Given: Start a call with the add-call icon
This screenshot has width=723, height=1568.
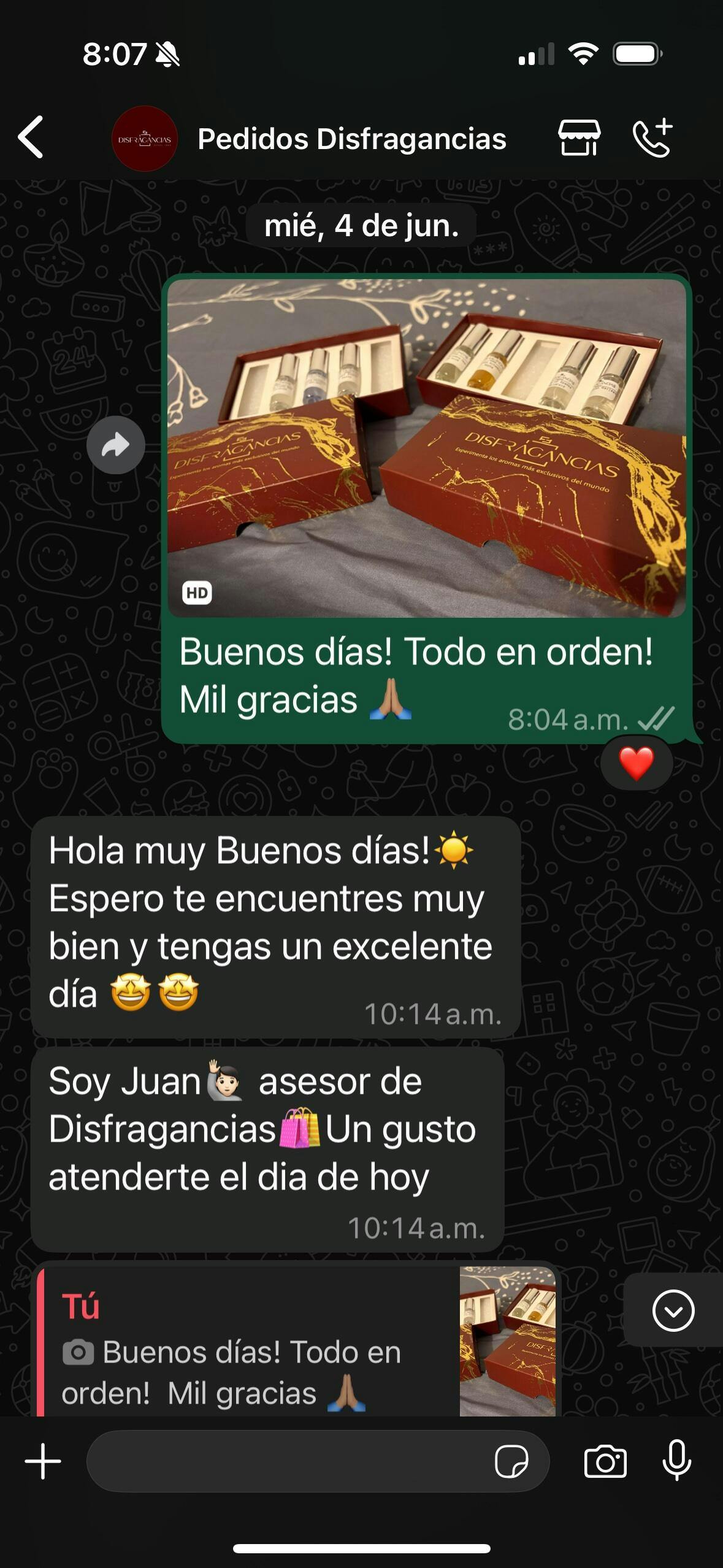Looking at the screenshot, I should click(x=653, y=137).
